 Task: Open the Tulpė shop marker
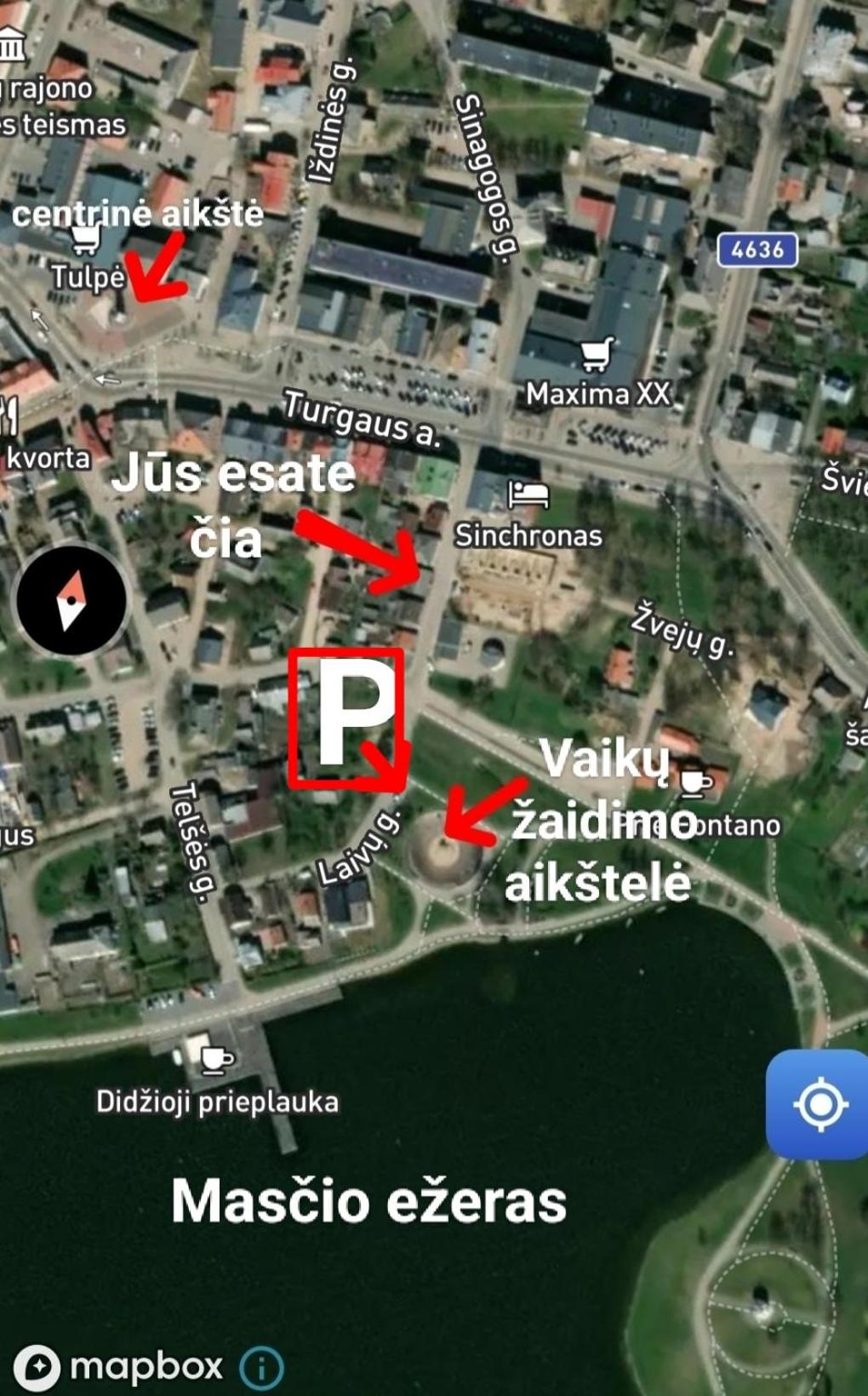(85, 241)
